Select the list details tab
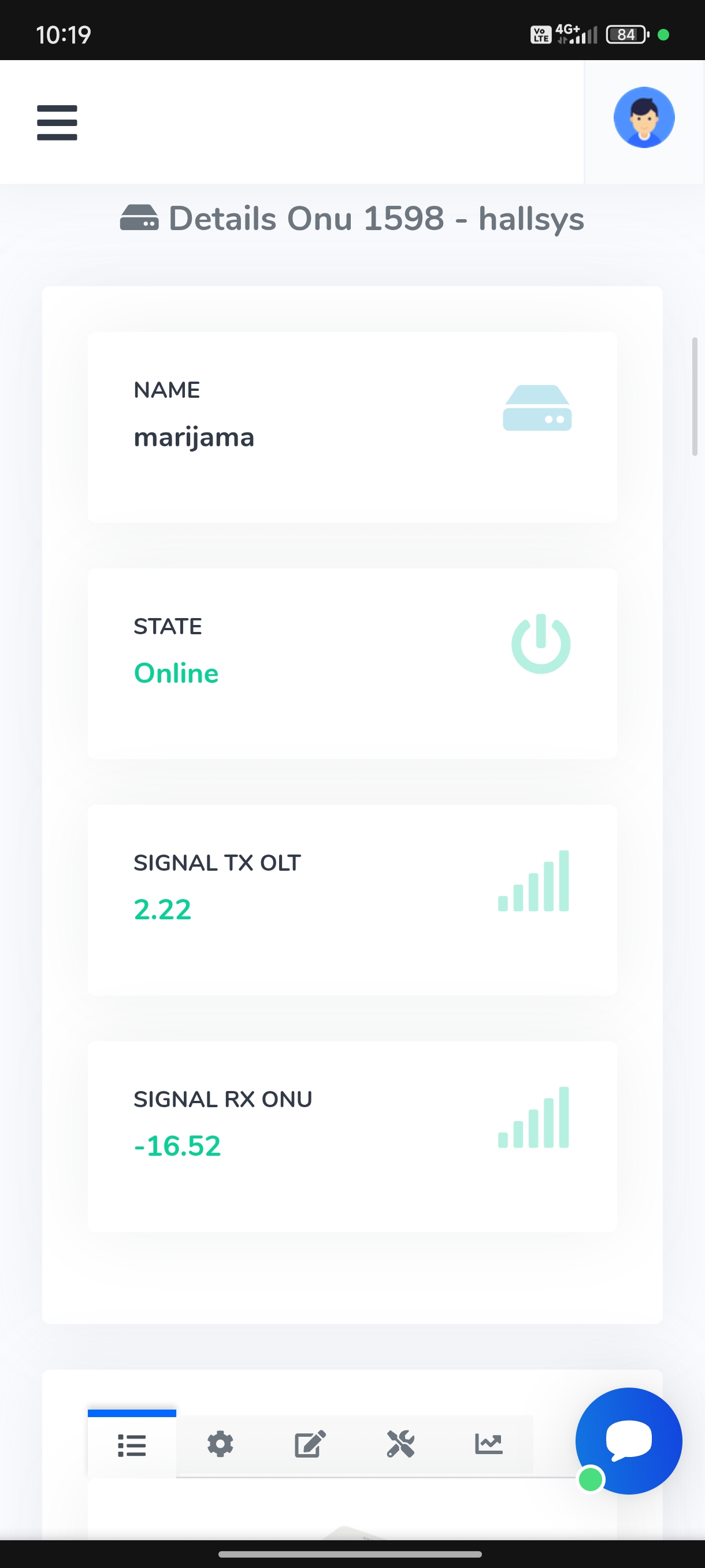 pyautogui.click(x=131, y=1444)
